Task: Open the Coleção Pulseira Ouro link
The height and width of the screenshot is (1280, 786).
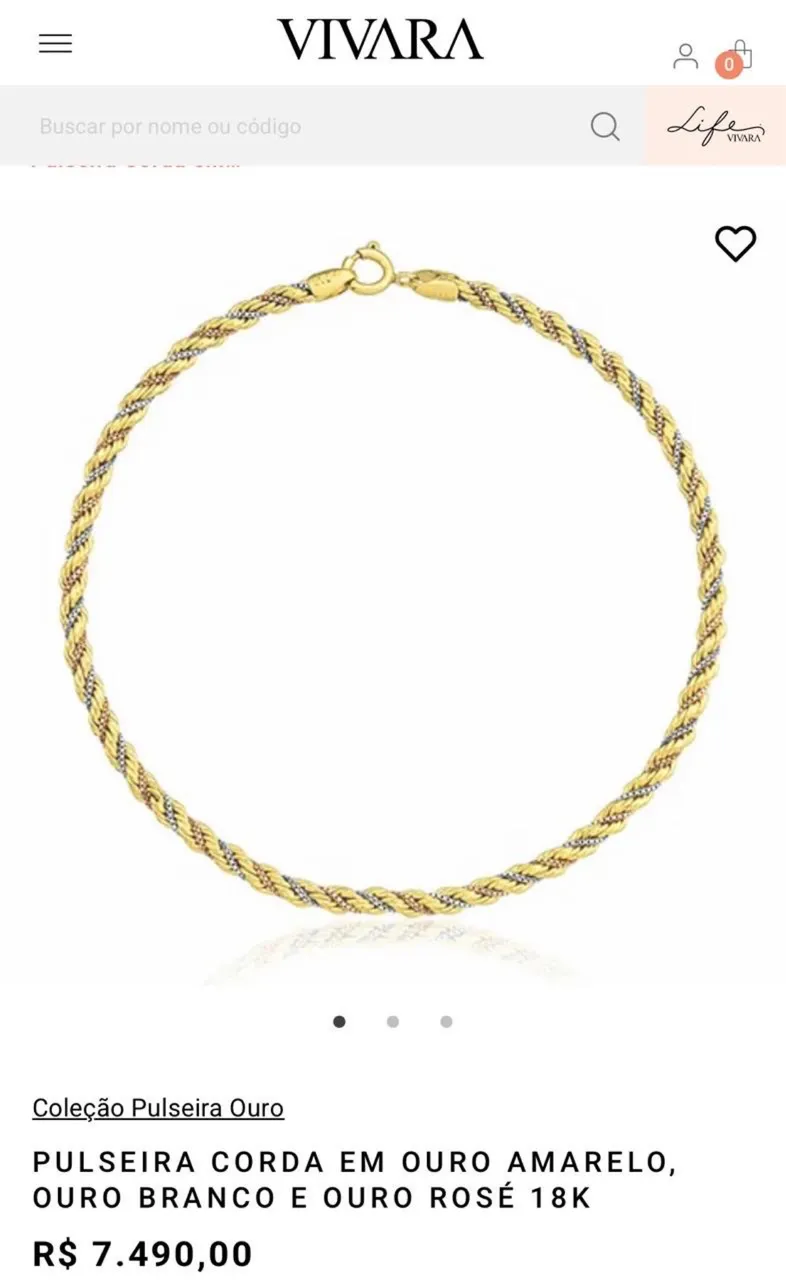Action: point(158,1108)
